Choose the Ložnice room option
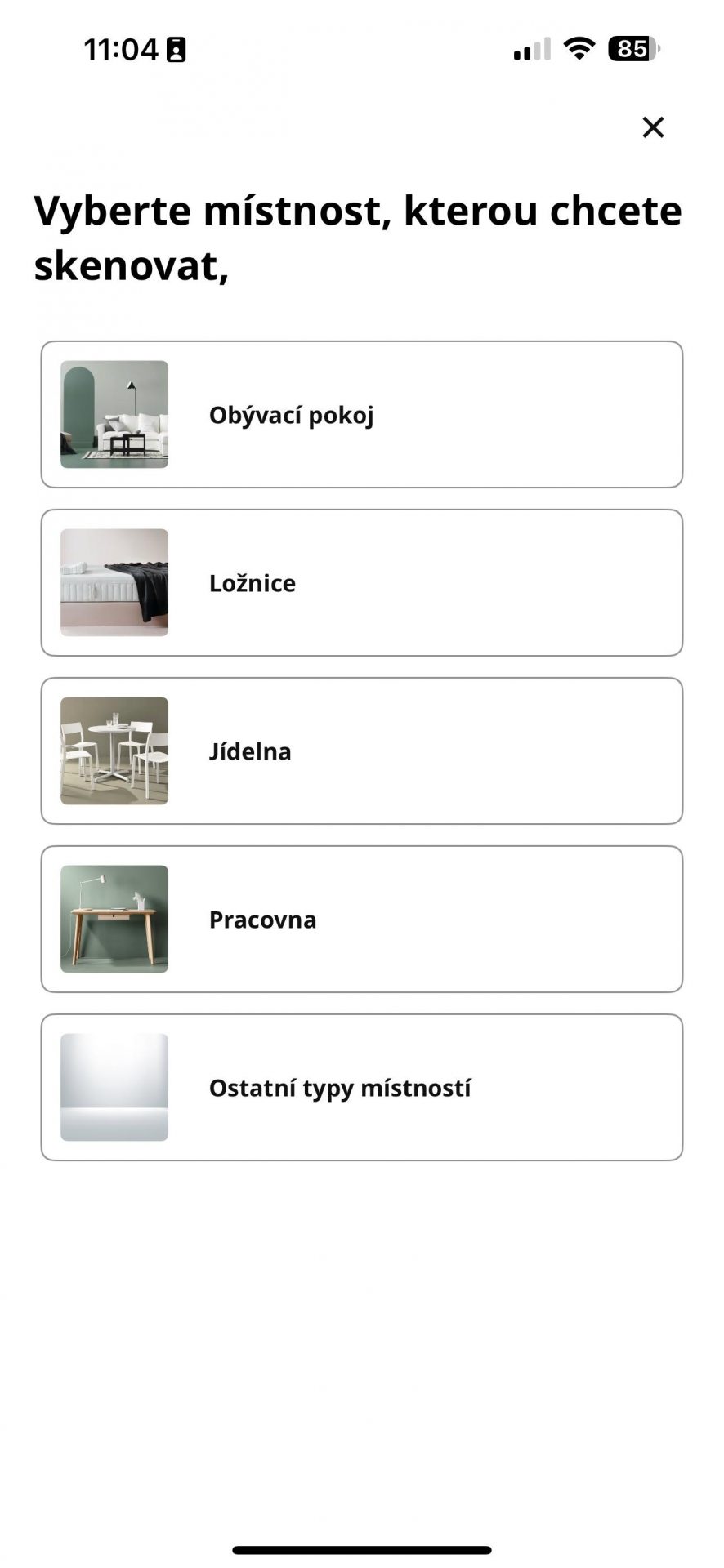 (362, 583)
